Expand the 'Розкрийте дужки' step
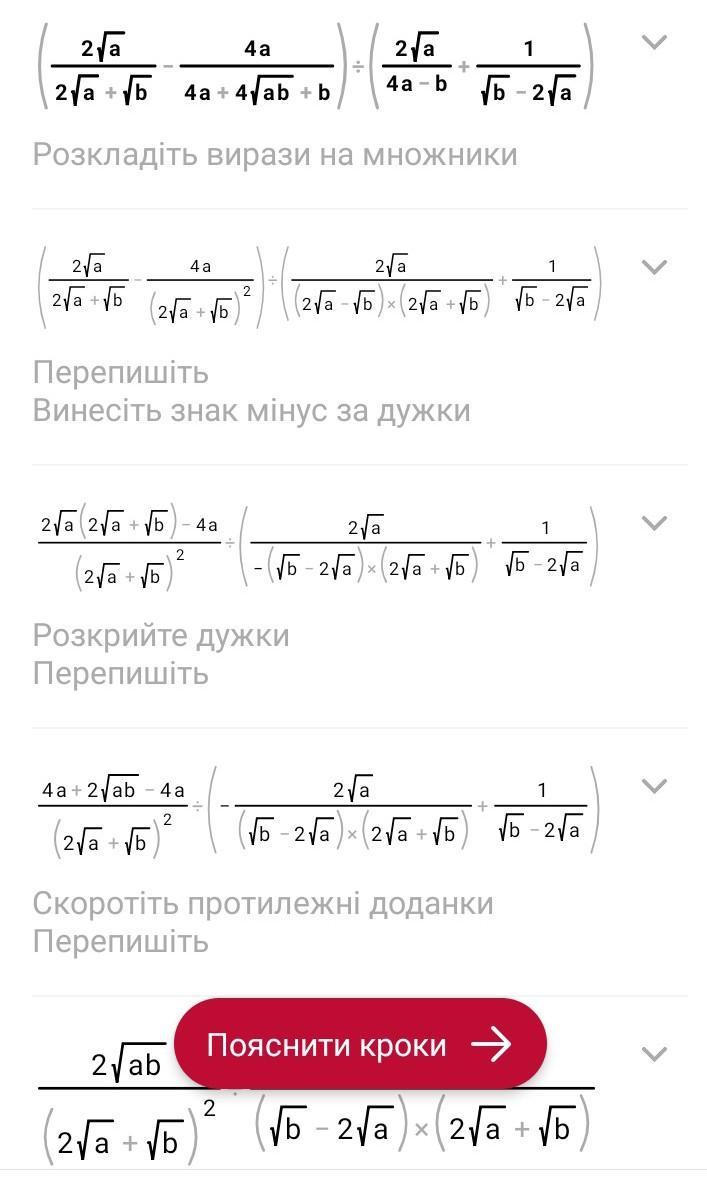The width and height of the screenshot is (707, 1184). point(653,522)
